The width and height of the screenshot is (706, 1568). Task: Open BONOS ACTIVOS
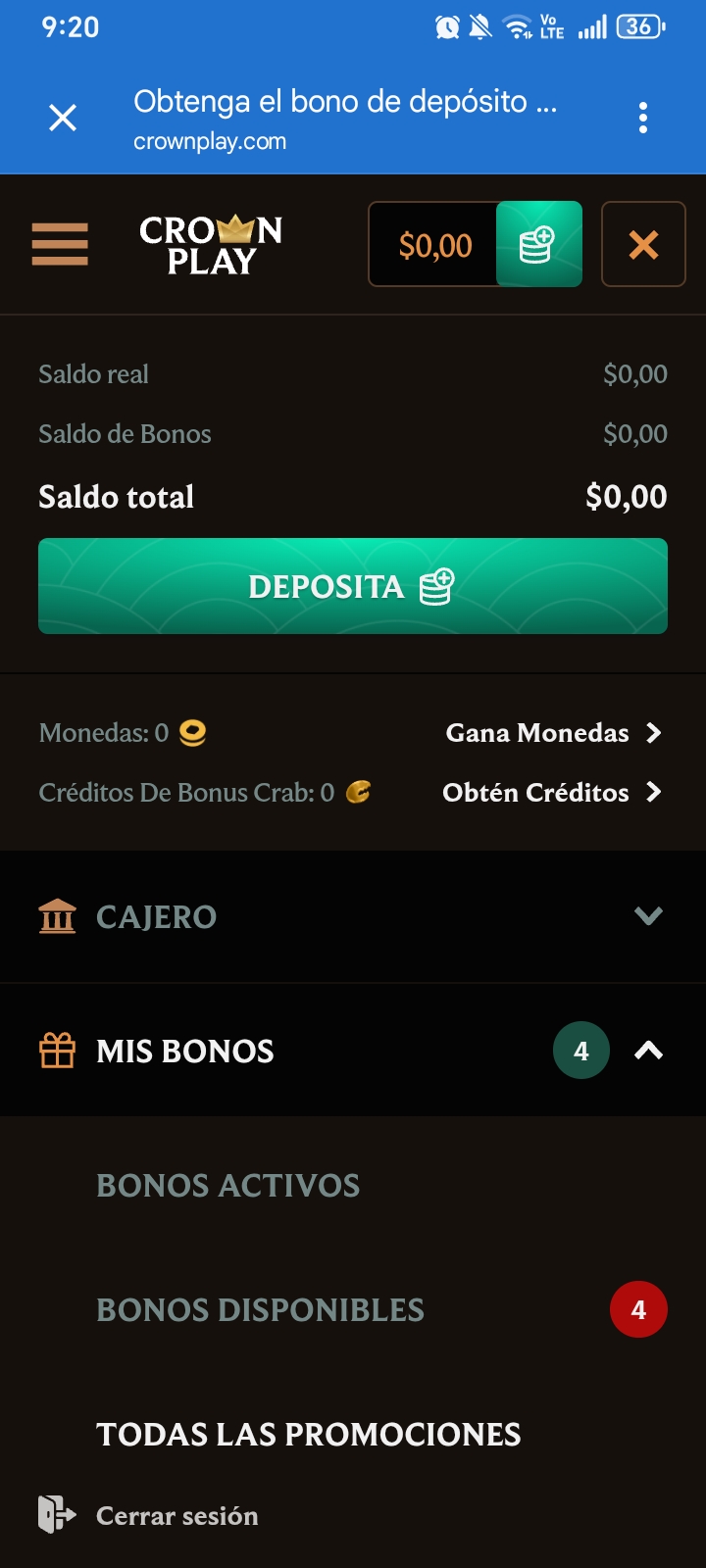[x=227, y=1185]
